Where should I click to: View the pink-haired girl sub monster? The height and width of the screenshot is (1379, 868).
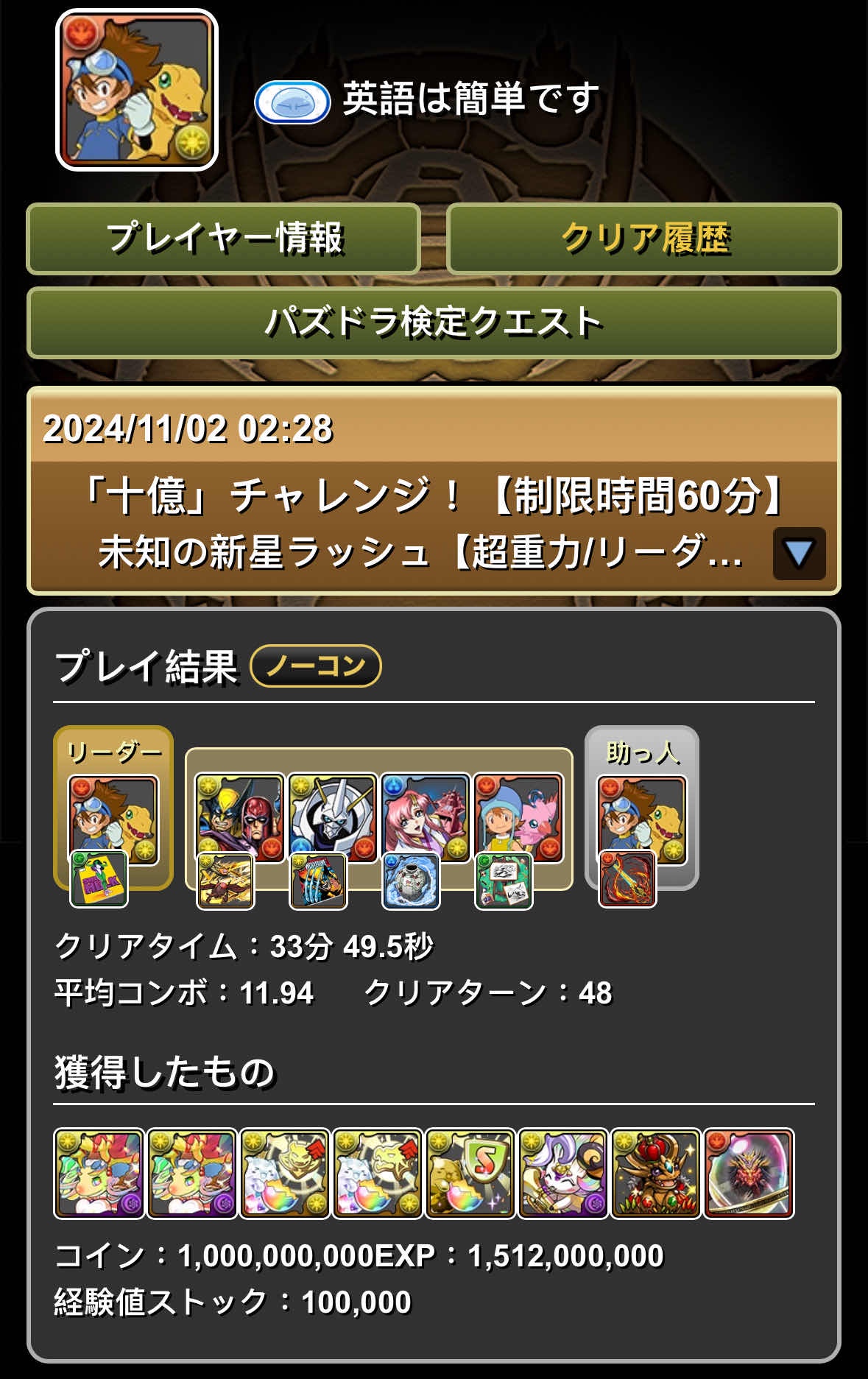tap(426, 817)
